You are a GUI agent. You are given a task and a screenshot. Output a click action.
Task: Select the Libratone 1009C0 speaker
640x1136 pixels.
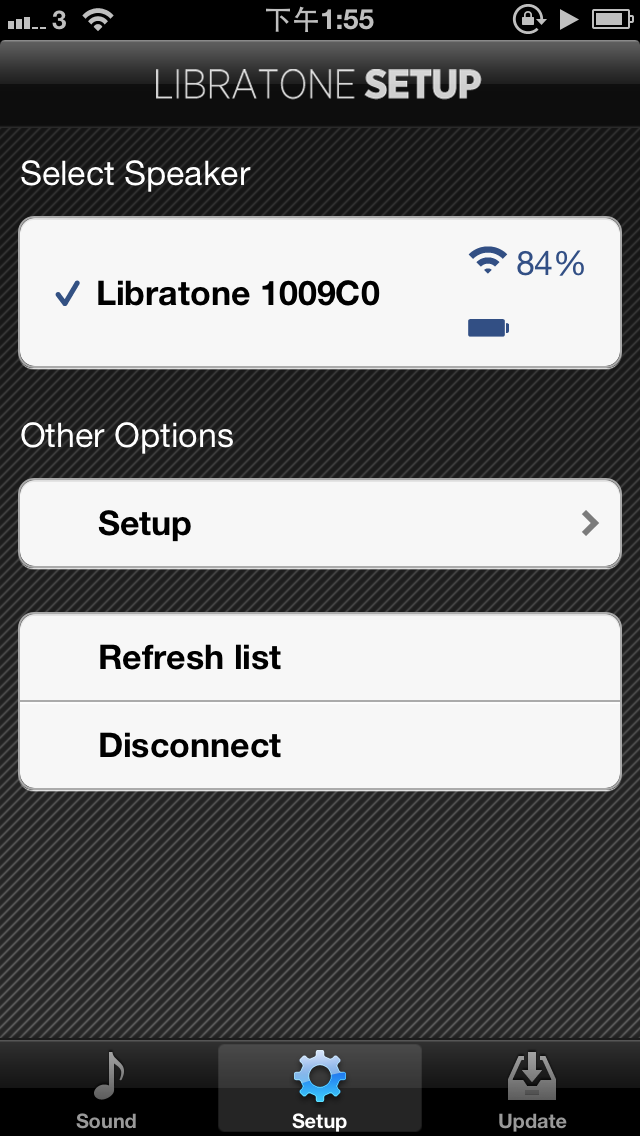[x=238, y=294]
